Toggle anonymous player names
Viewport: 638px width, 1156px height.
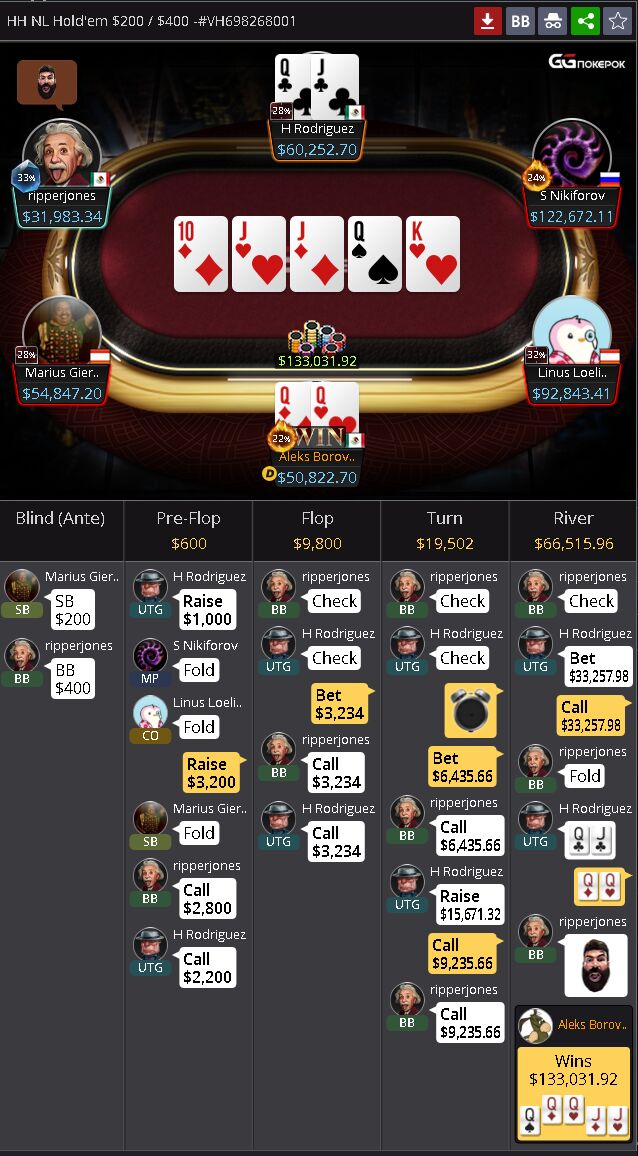pyautogui.click(x=552, y=21)
